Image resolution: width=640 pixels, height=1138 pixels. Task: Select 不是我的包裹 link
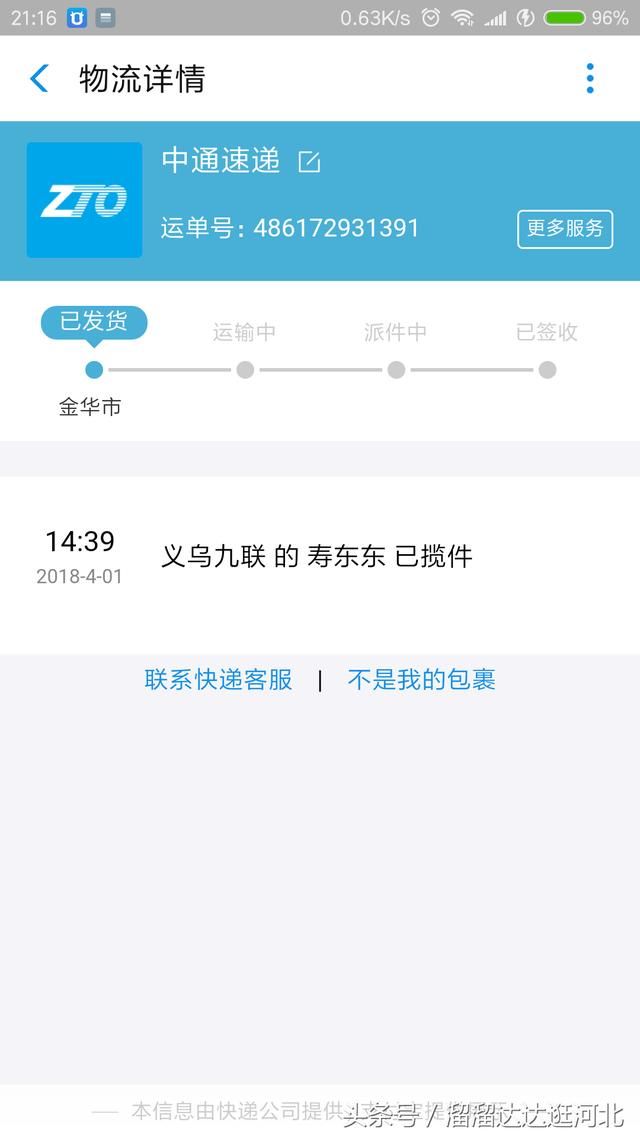pyautogui.click(x=421, y=680)
